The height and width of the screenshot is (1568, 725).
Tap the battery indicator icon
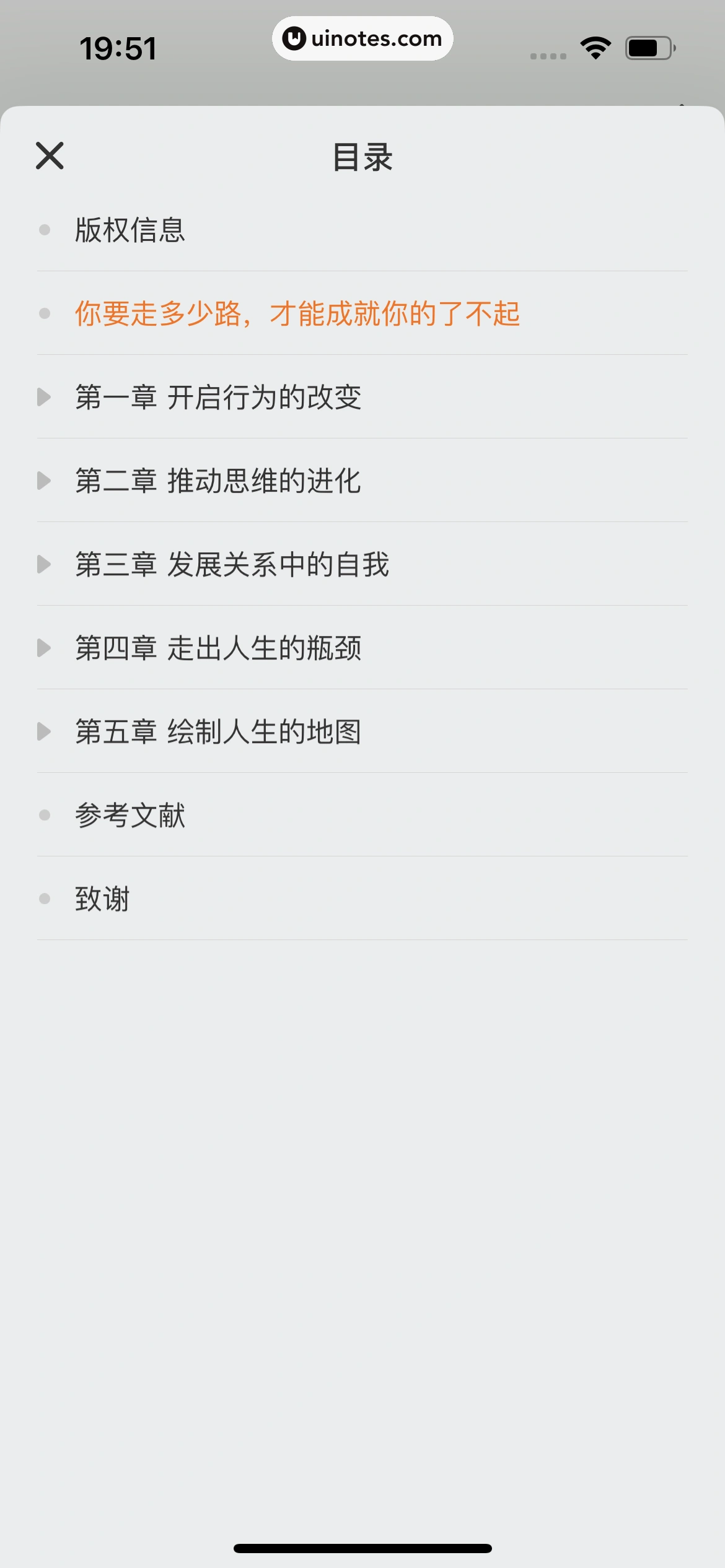(648, 48)
